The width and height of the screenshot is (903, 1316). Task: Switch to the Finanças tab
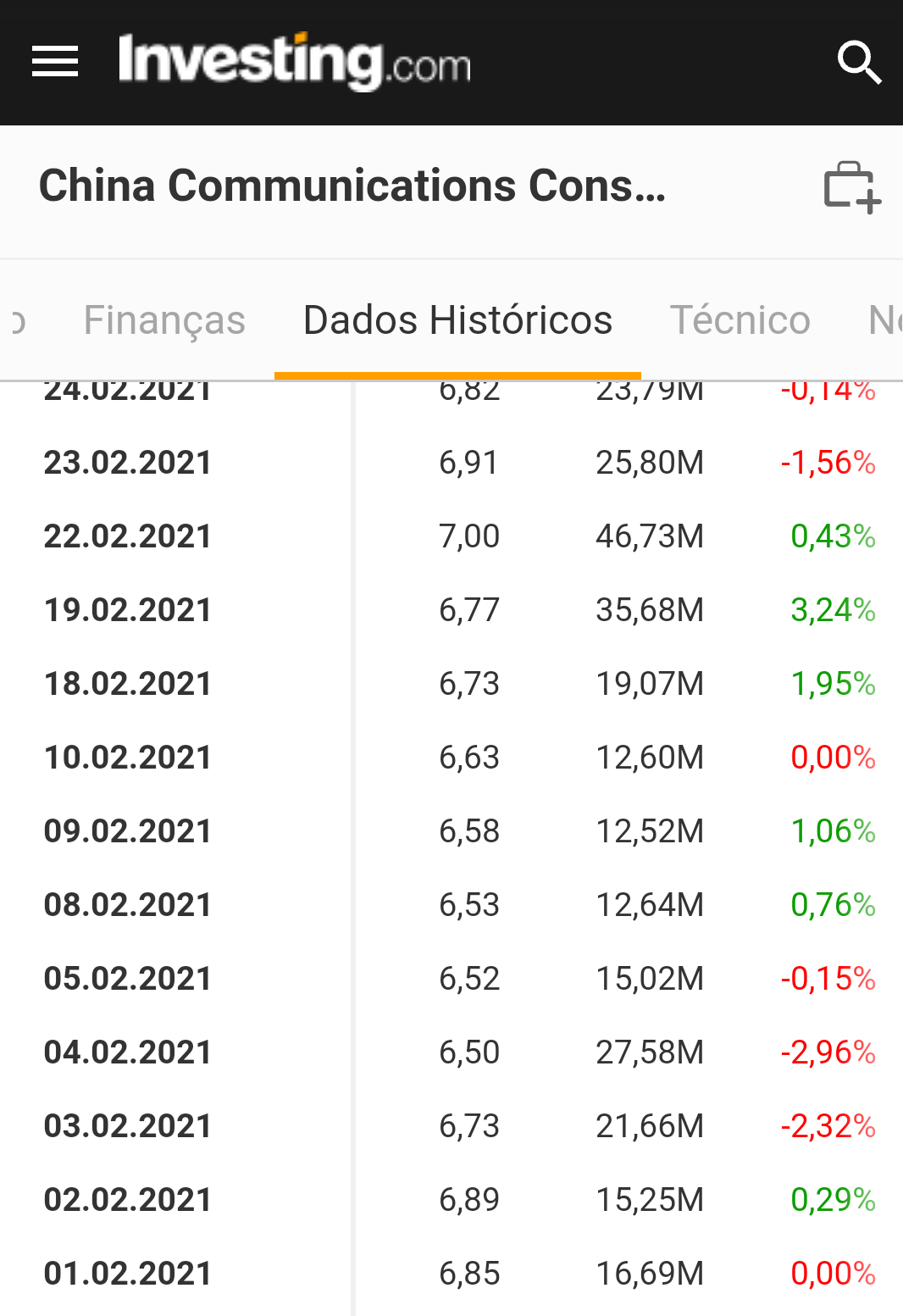pyautogui.click(x=164, y=320)
